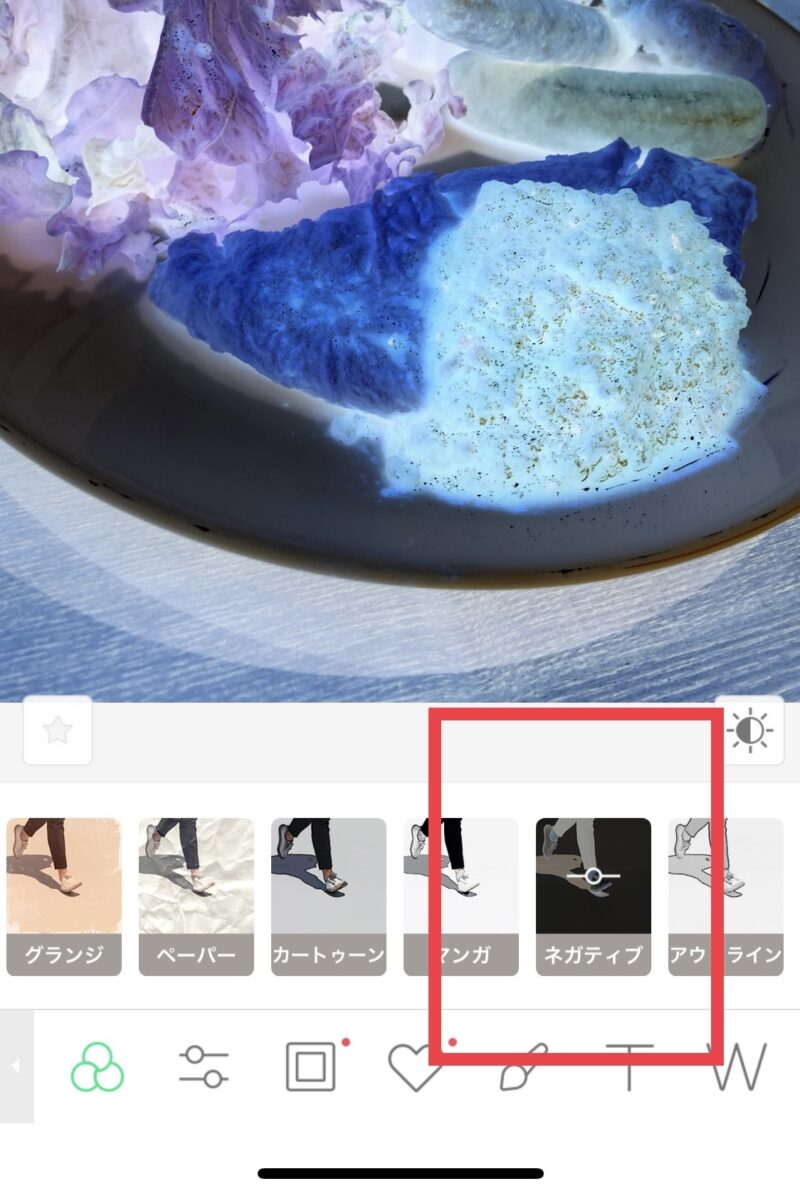800x1196 pixels.
Task: Choose the マンガ filter
Action: click(460, 896)
